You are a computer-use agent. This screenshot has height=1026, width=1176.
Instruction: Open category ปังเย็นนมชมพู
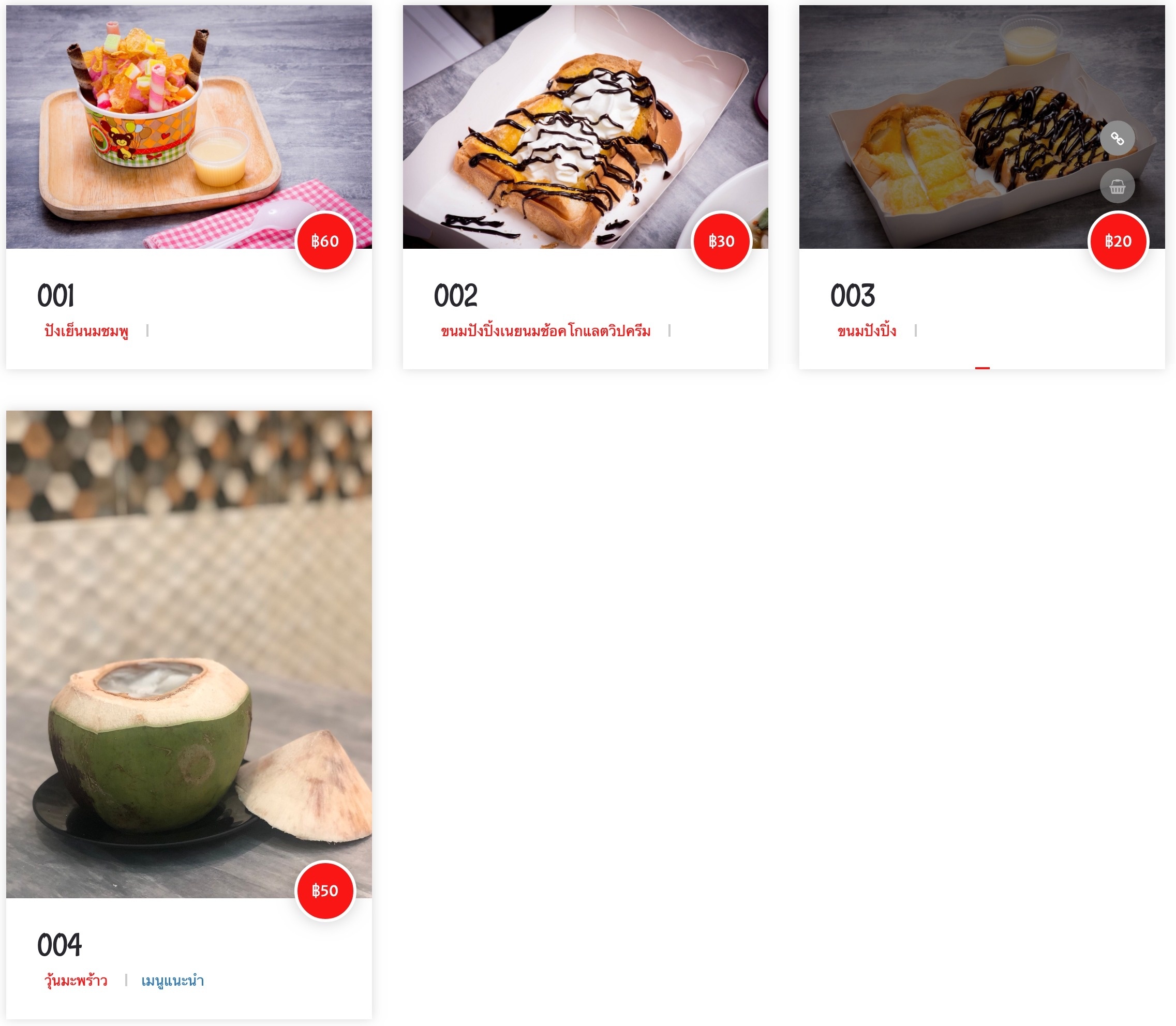(x=86, y=331)
